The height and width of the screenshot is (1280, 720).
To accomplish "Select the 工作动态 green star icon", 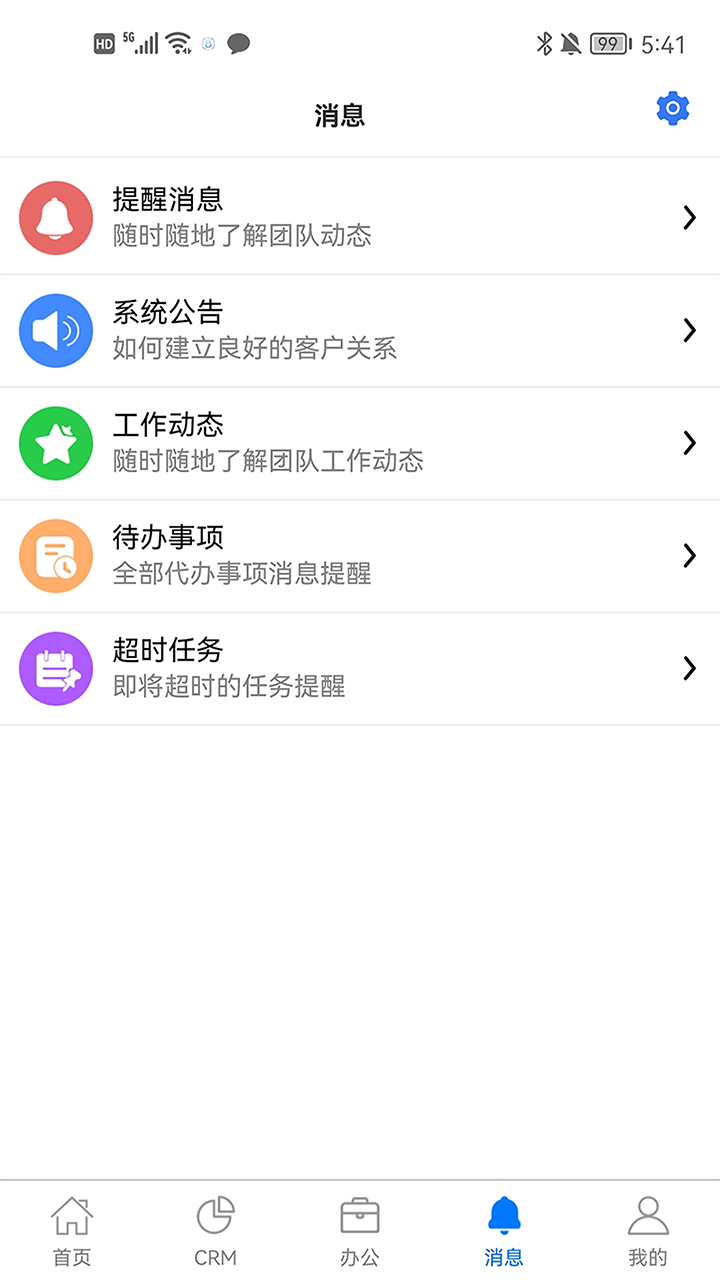I will [x=55, y=443].
